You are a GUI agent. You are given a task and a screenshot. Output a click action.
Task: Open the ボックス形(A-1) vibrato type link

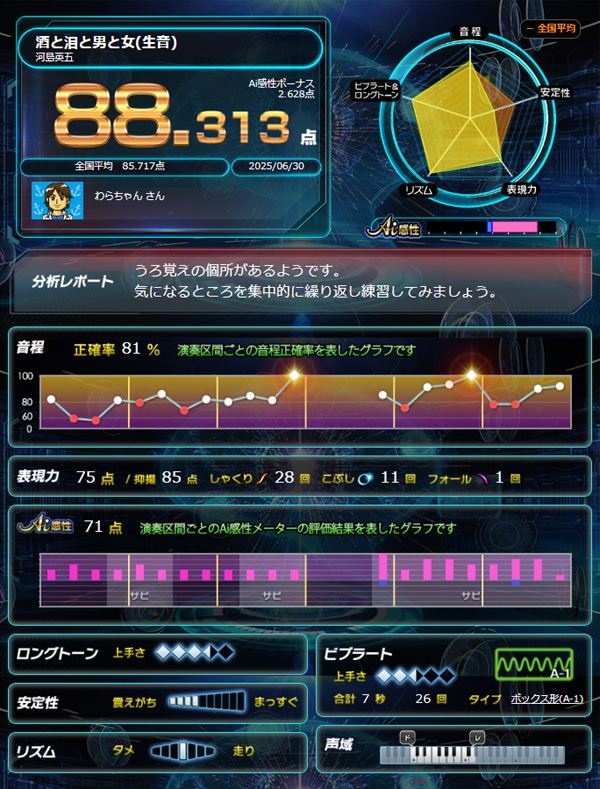(x=547, y=698)
